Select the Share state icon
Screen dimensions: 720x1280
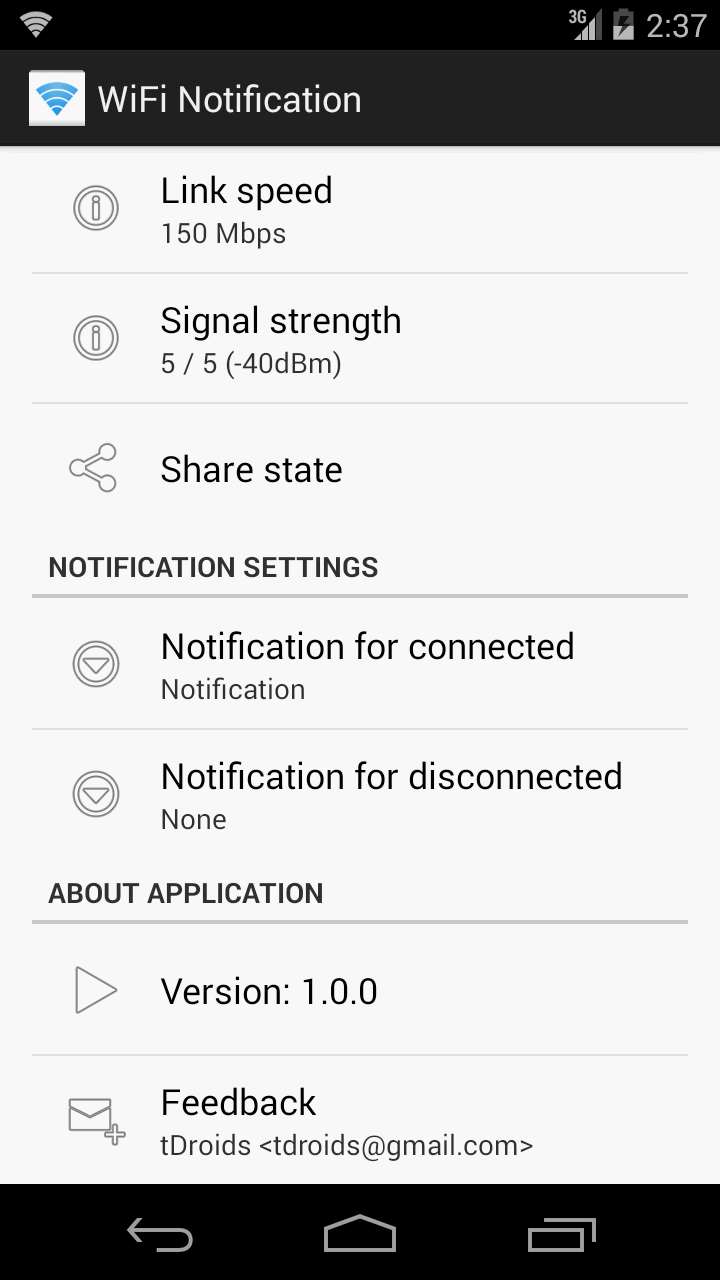coord(92,468)
